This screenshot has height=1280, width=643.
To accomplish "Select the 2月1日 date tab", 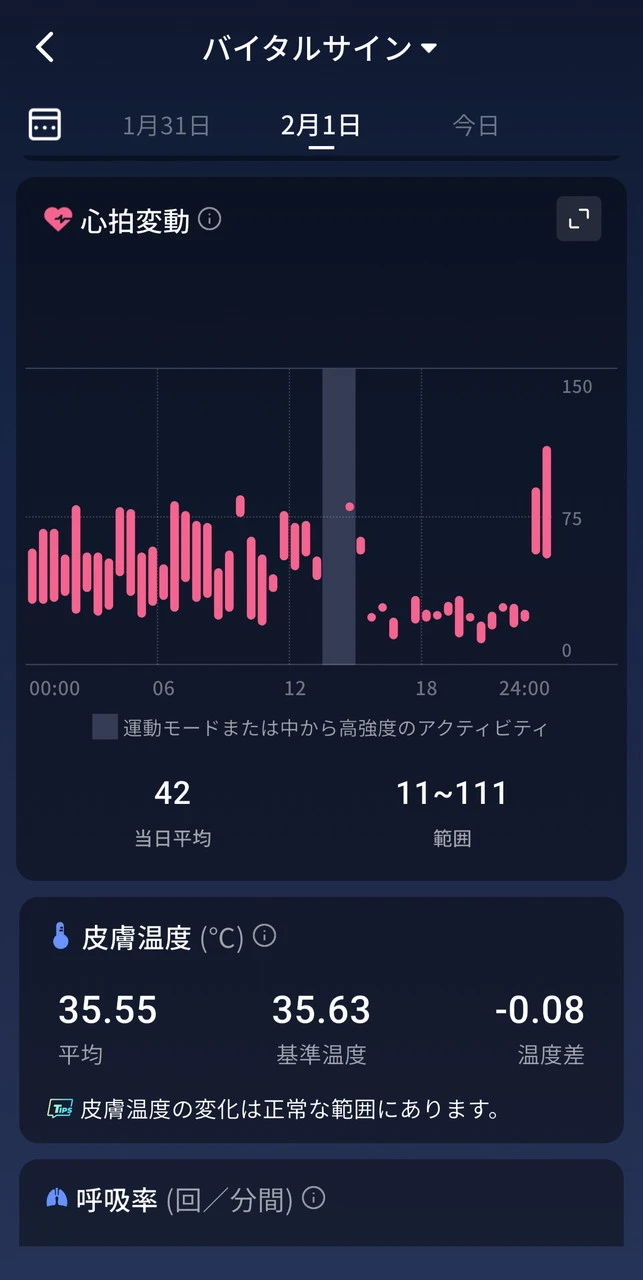I will point(320,126).
